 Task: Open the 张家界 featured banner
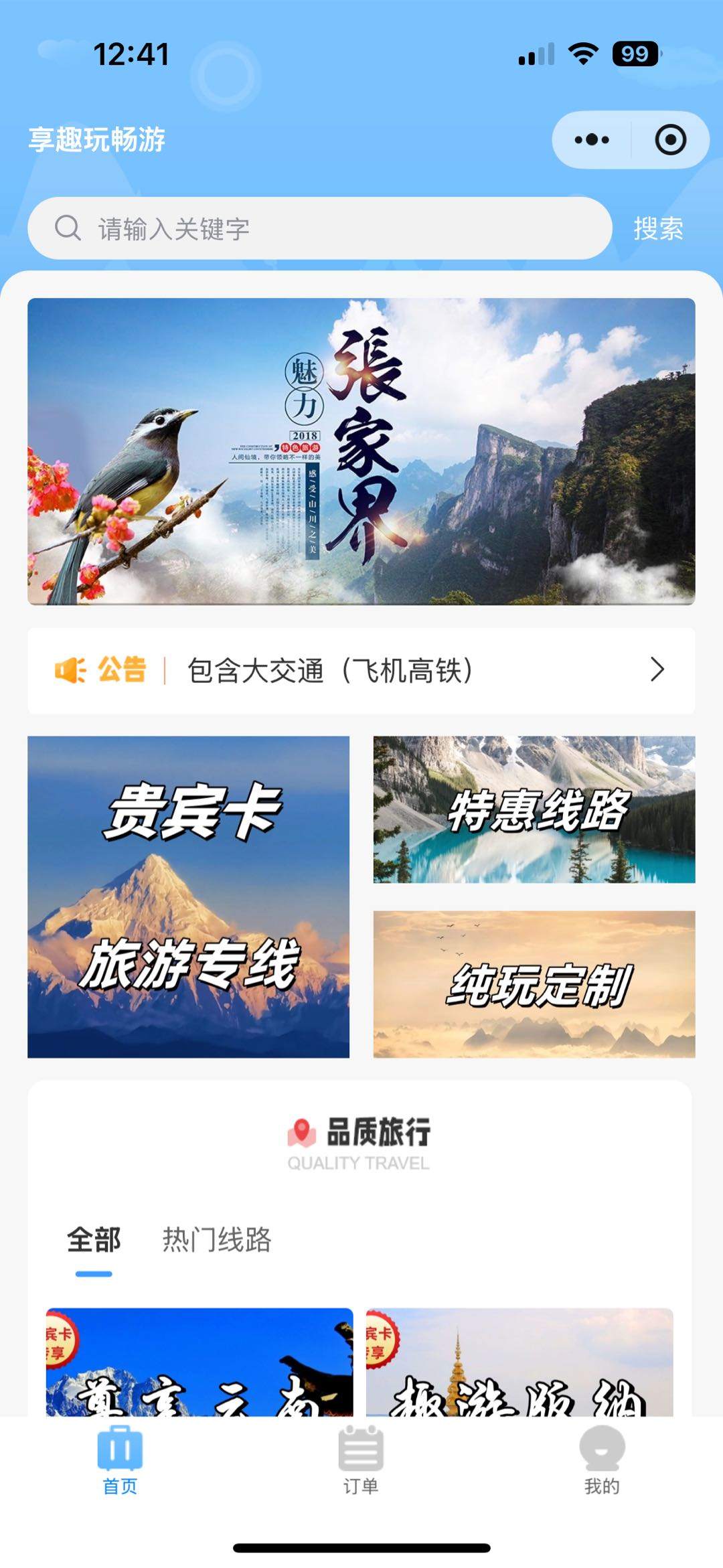click(x=361, y=453)
